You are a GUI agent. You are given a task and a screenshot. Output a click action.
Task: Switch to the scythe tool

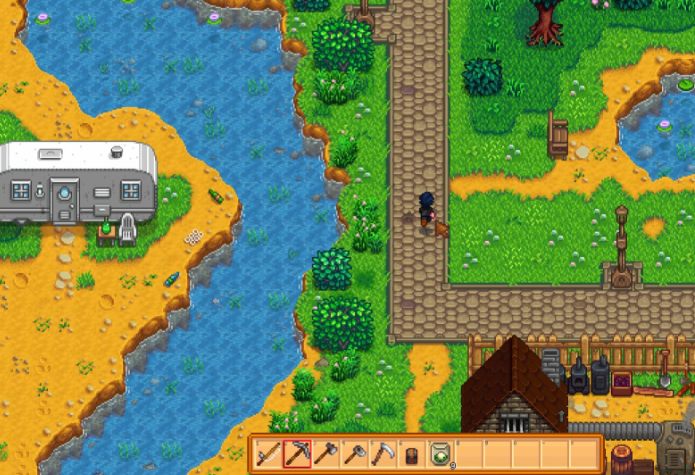(383, 454)
